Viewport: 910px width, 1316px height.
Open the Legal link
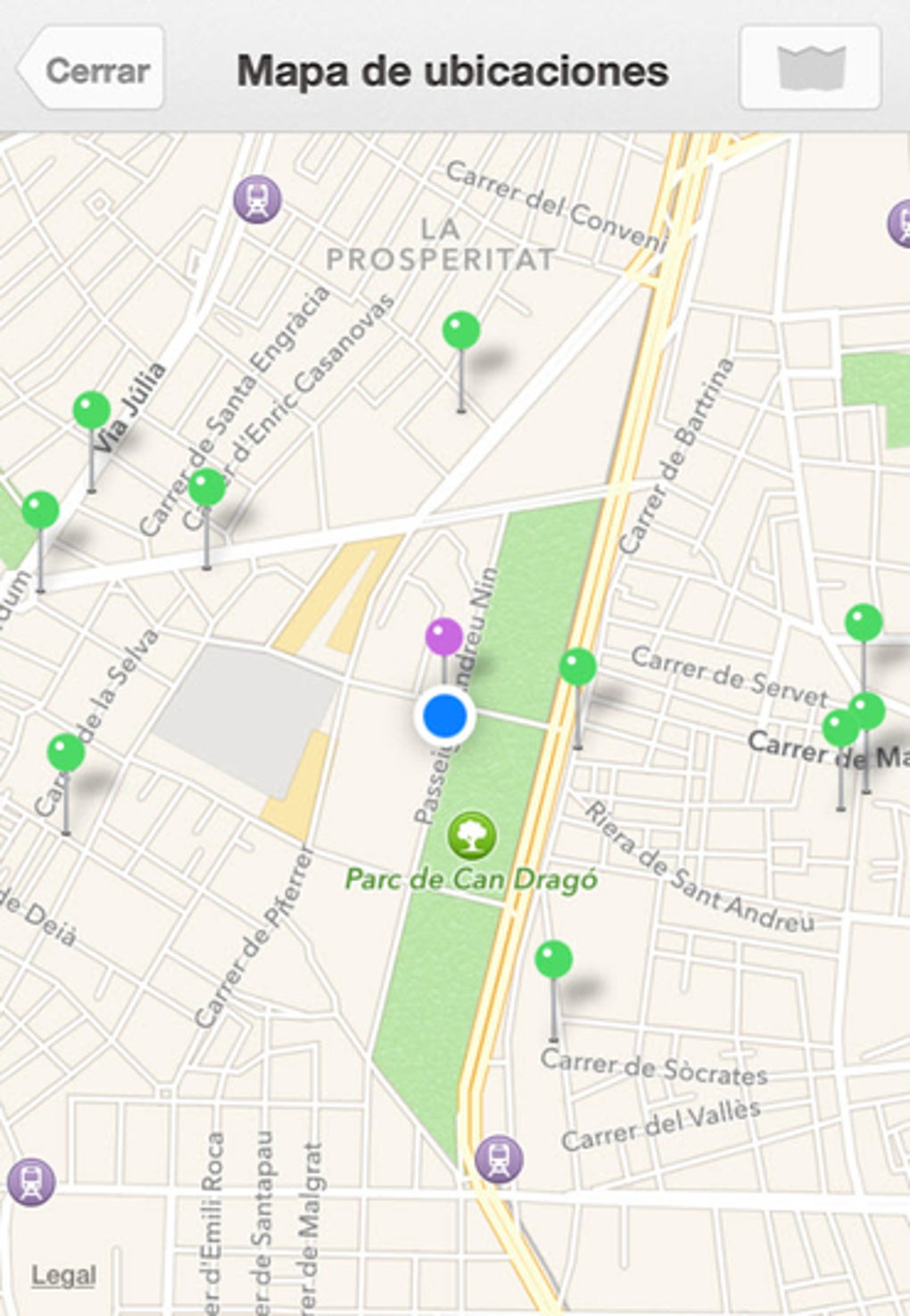63,1275
